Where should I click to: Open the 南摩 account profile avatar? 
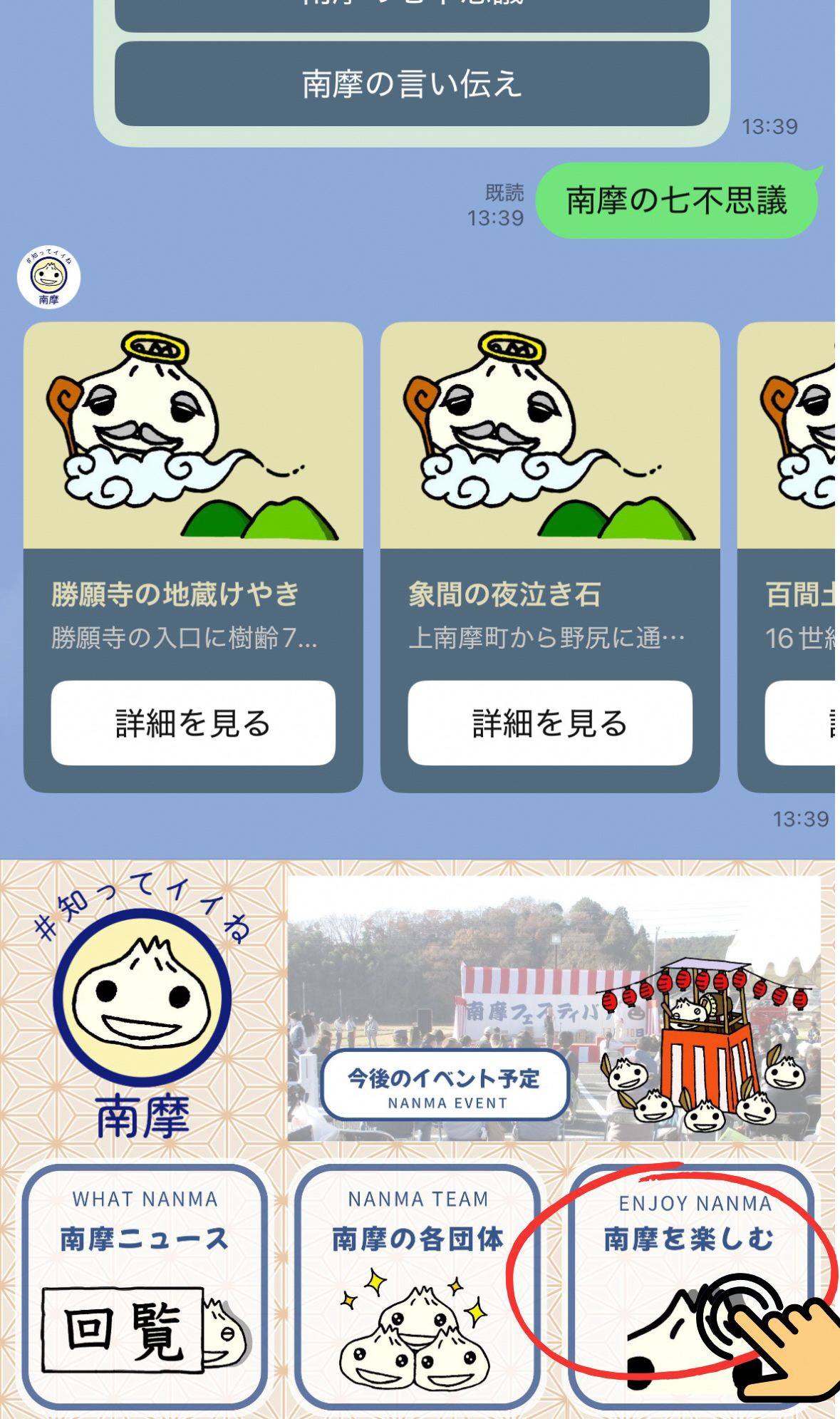click(x=49, y=277)
